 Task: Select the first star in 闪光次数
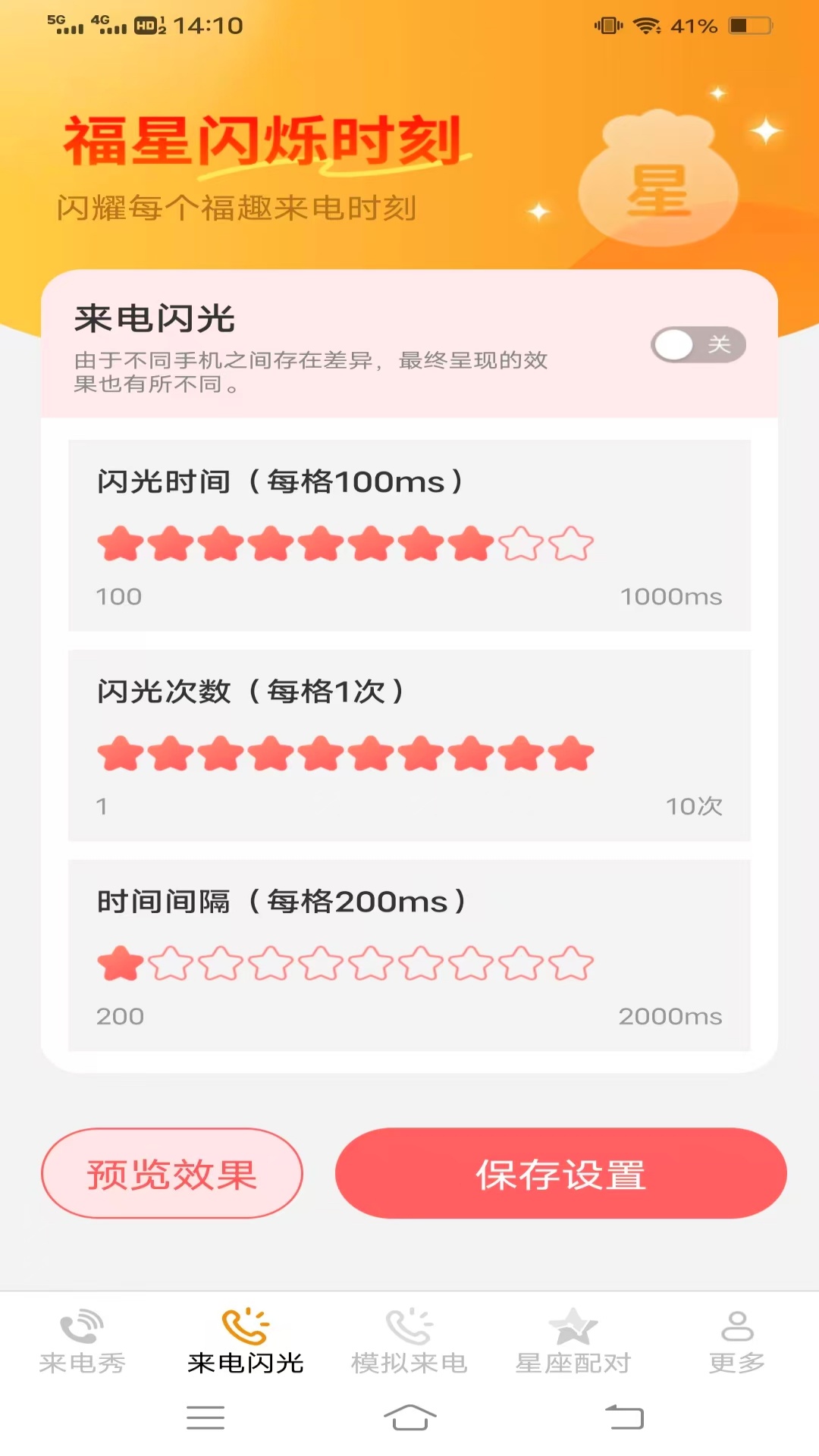click(x=119, y=753)
